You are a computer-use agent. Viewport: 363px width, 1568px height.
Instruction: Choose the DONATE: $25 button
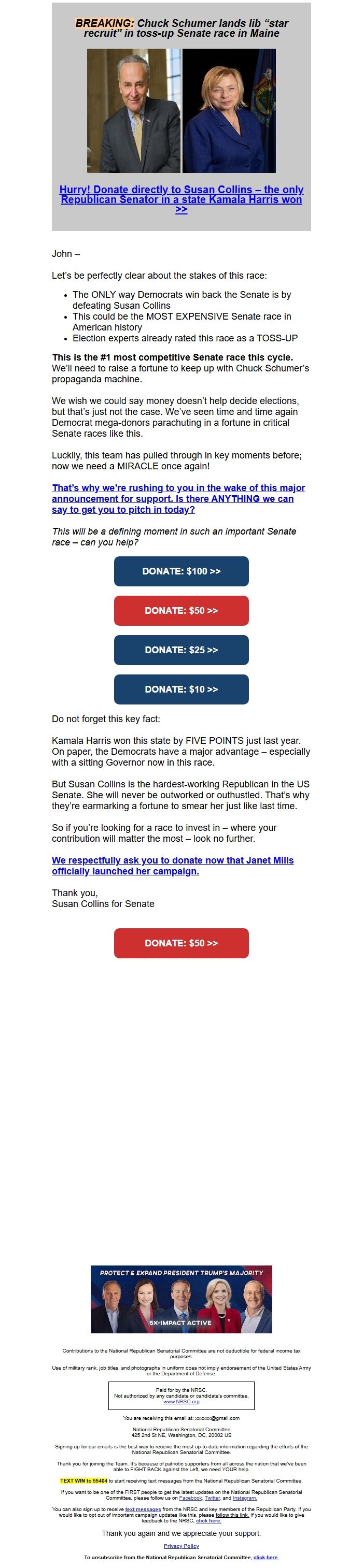tap(181, 650)
